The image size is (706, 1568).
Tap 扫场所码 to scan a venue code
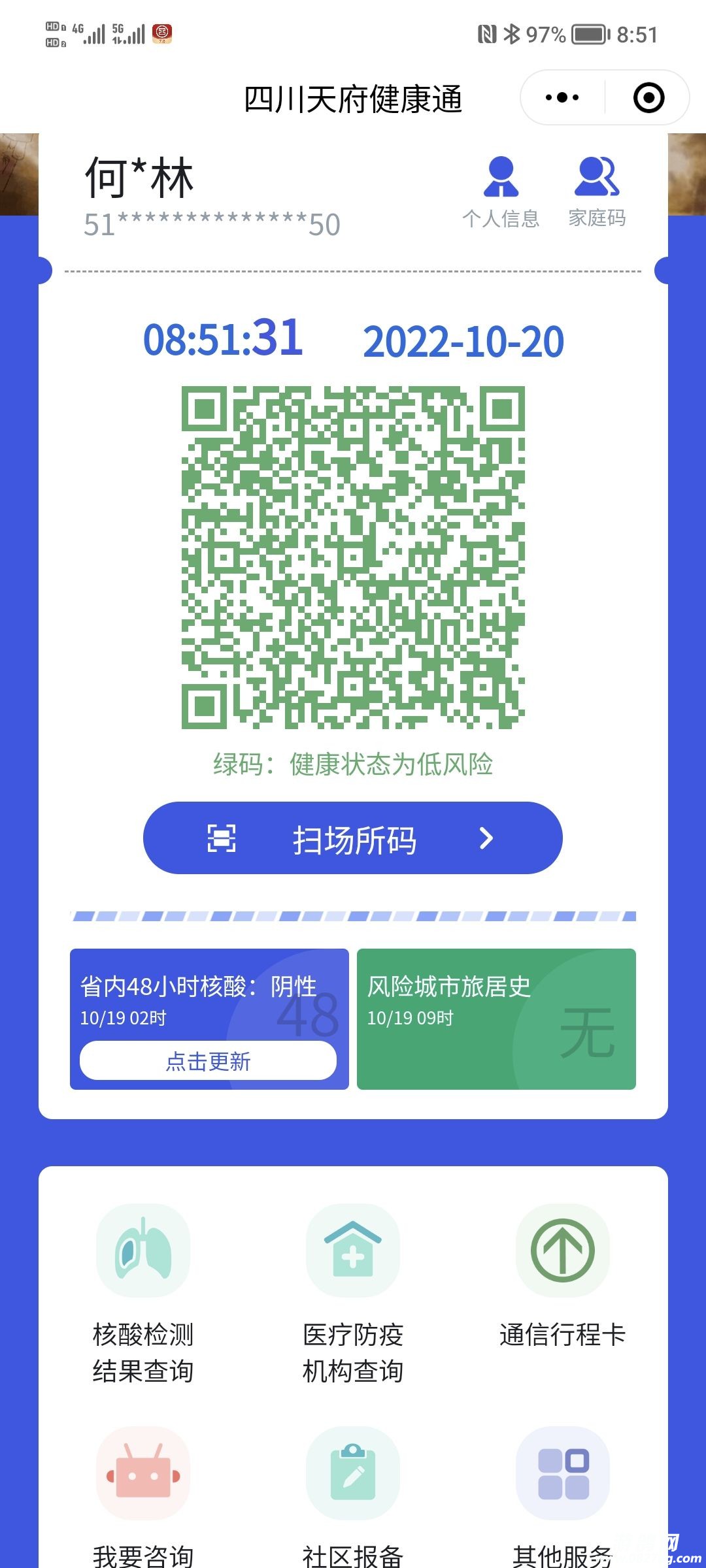[x=353, y=838]
